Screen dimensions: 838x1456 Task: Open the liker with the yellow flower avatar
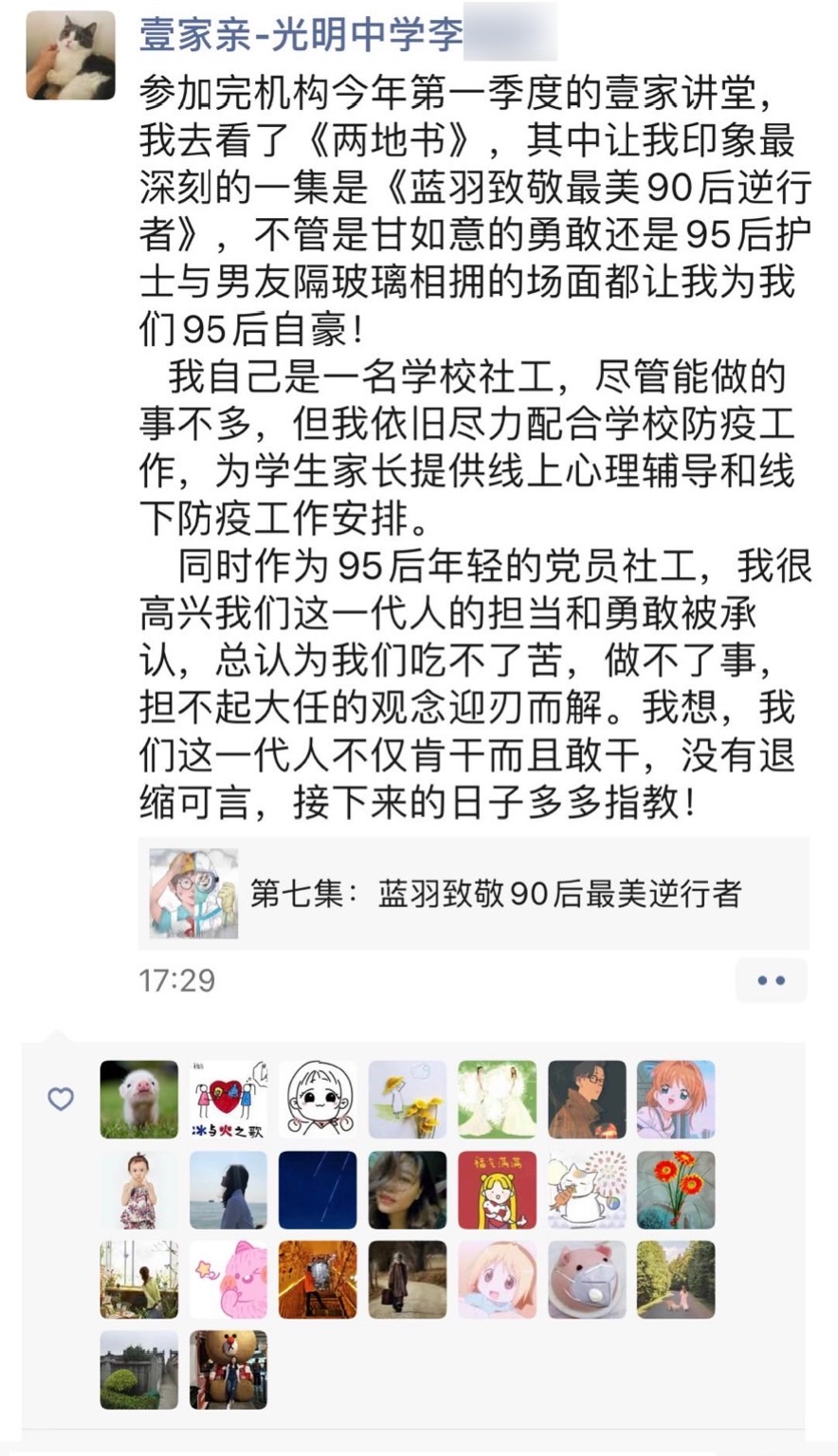[408, 1100]
